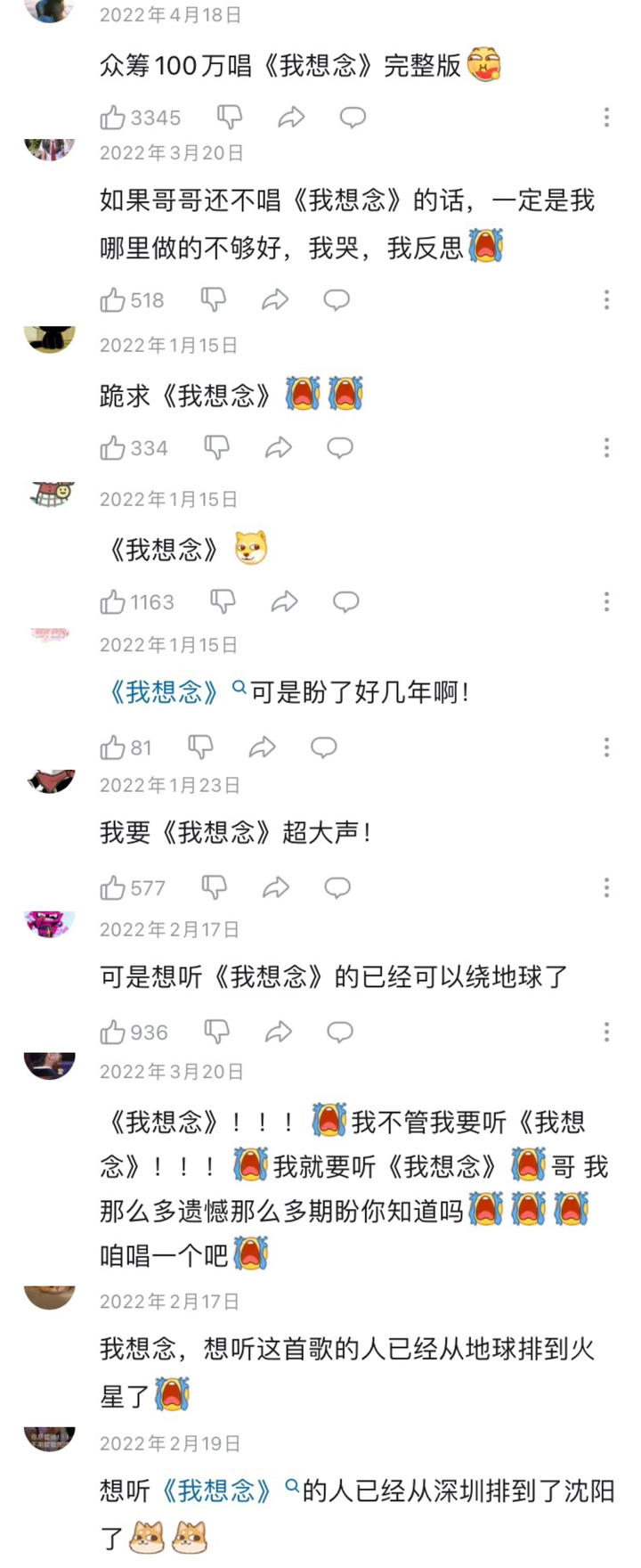Image resolution: width=641 pixels, height=1568 pixels.
Task: Dislike the comment with 1163 likes
Action: click(223, 603)
